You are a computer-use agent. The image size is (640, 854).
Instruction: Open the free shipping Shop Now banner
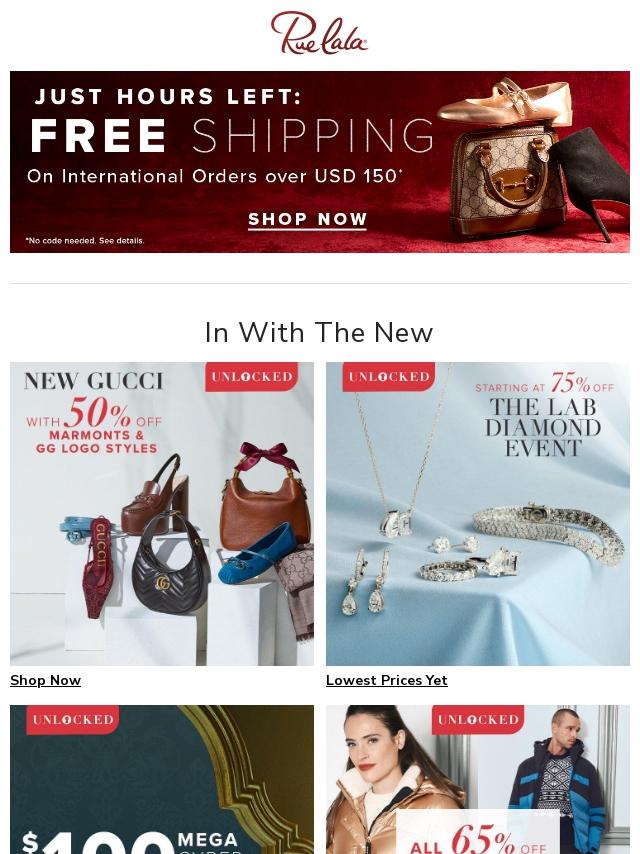(x=319, y=162)
